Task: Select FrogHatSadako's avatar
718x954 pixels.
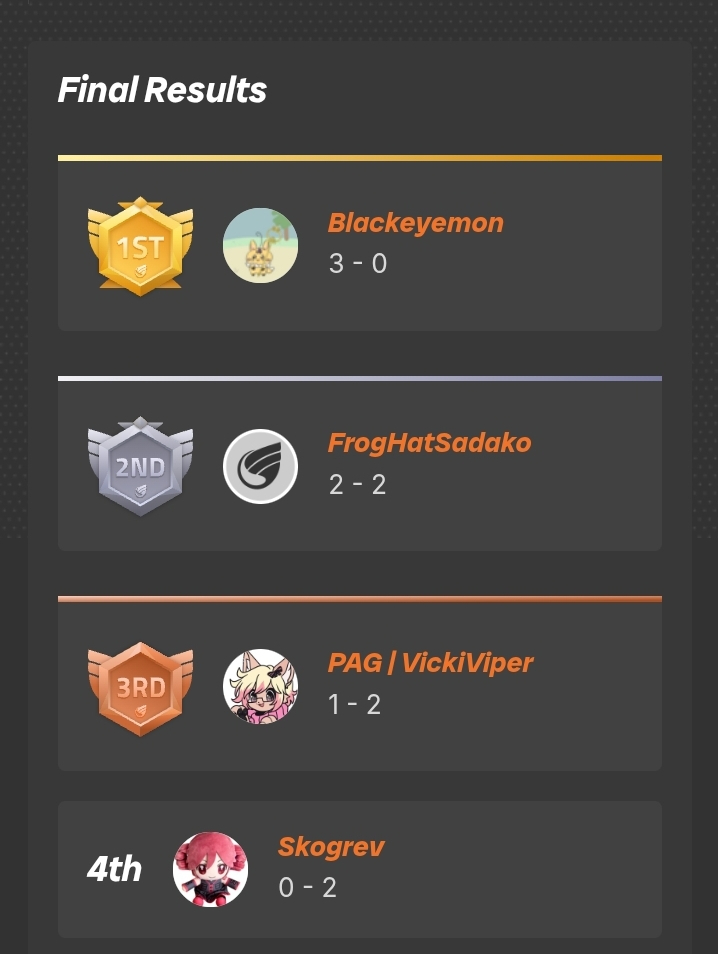Action: 260,466
